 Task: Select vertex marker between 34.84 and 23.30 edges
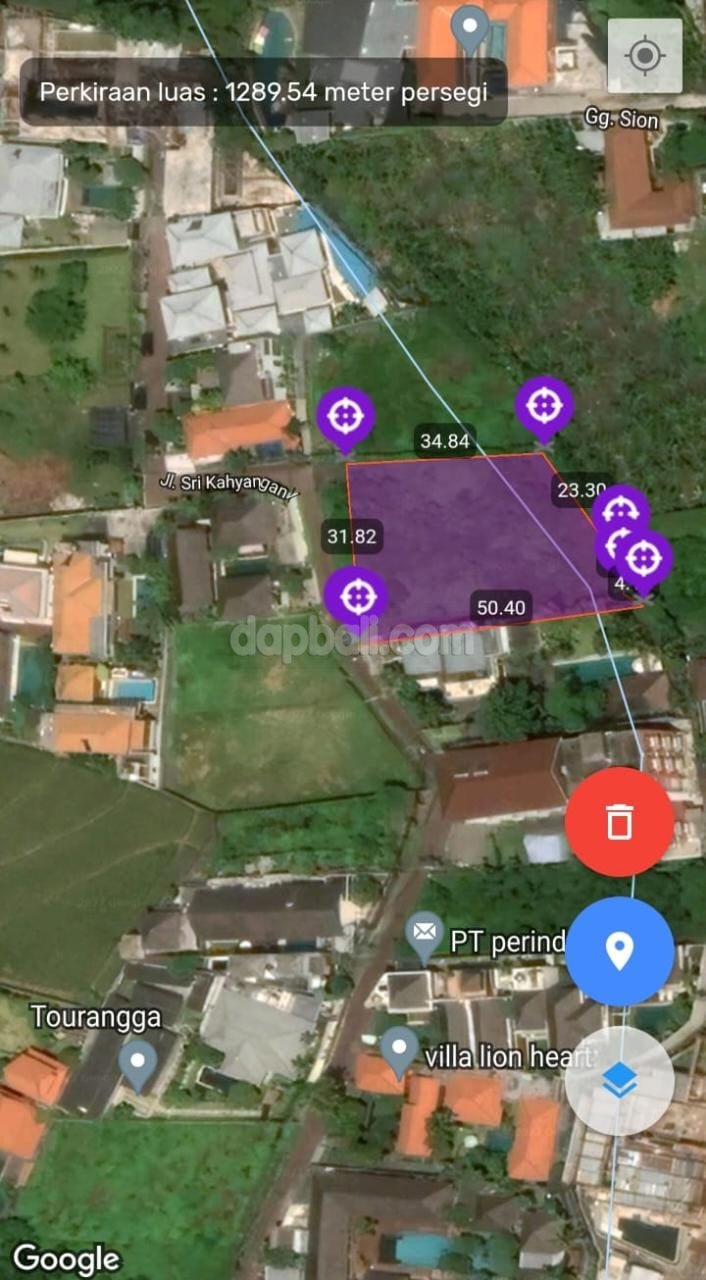click(x=545, y=405)
